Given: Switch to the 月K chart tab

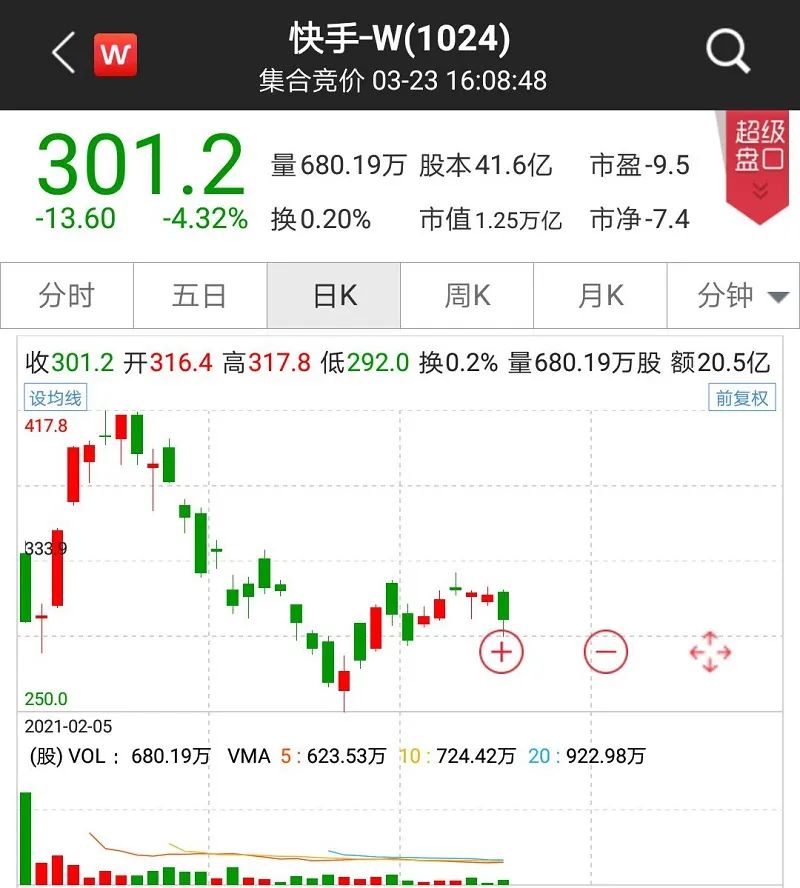Looking at the screenshot, I should tap(600, 295).
